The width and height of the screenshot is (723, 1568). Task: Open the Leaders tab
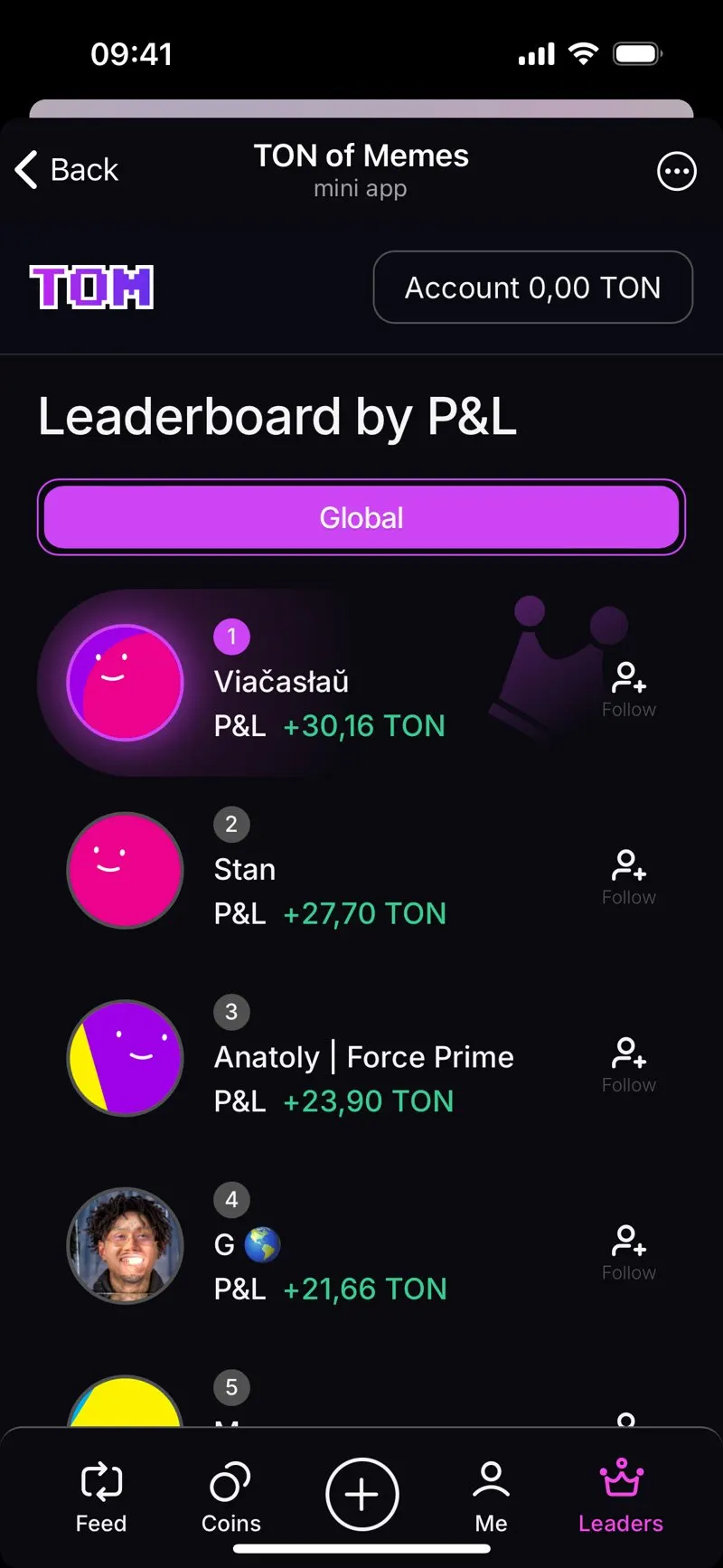click(621, 1497)
